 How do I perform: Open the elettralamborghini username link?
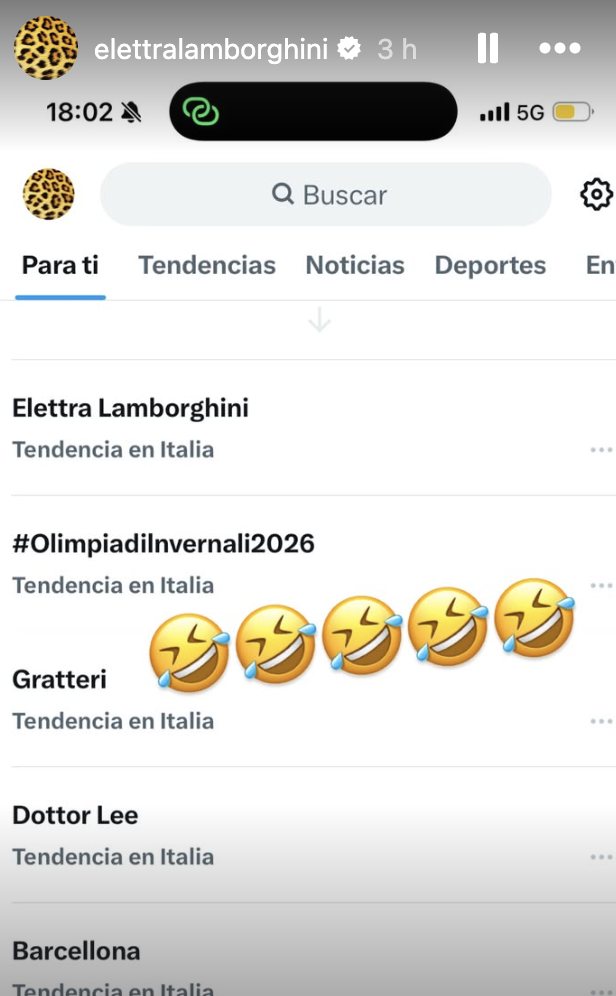[211, 49]
